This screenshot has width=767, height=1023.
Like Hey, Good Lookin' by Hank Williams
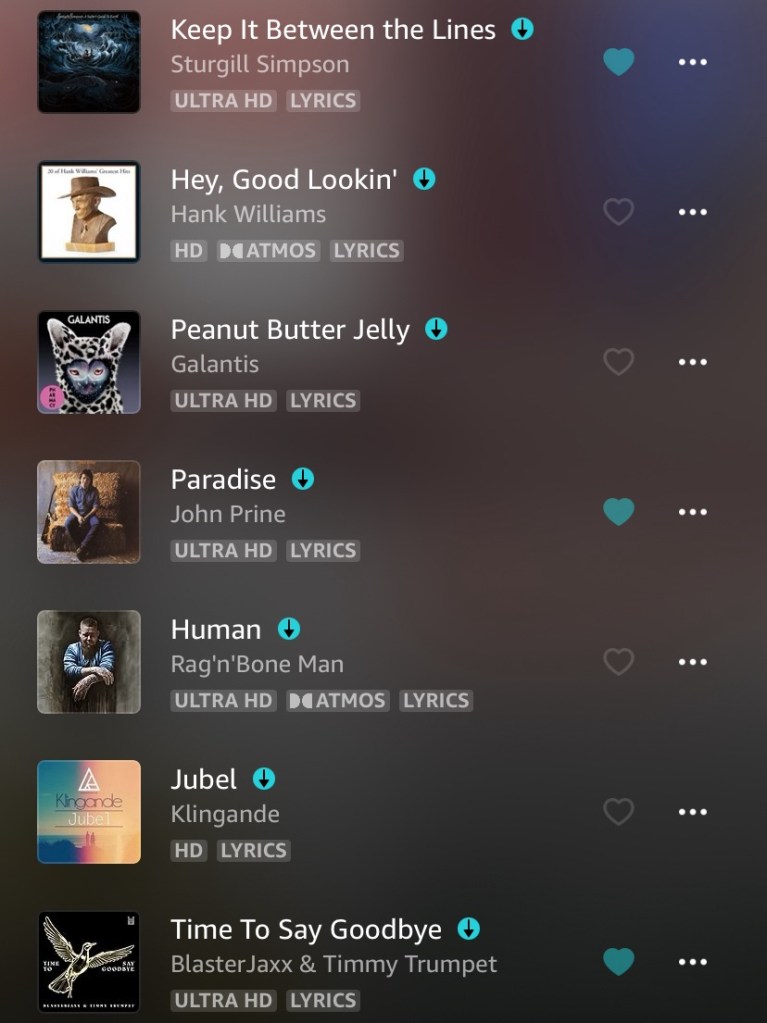coord(619,212)
